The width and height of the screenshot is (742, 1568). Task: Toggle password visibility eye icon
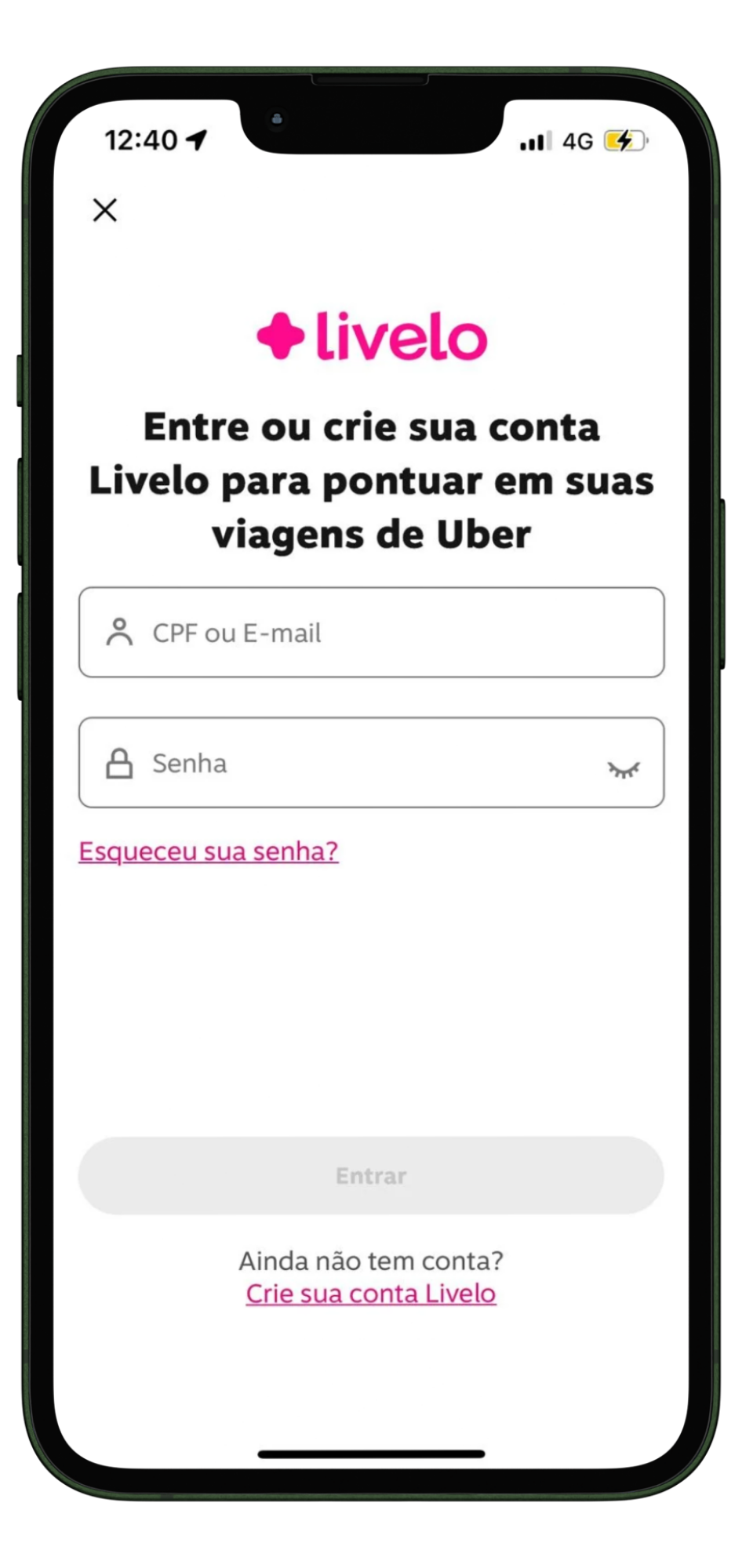[624, 770]
